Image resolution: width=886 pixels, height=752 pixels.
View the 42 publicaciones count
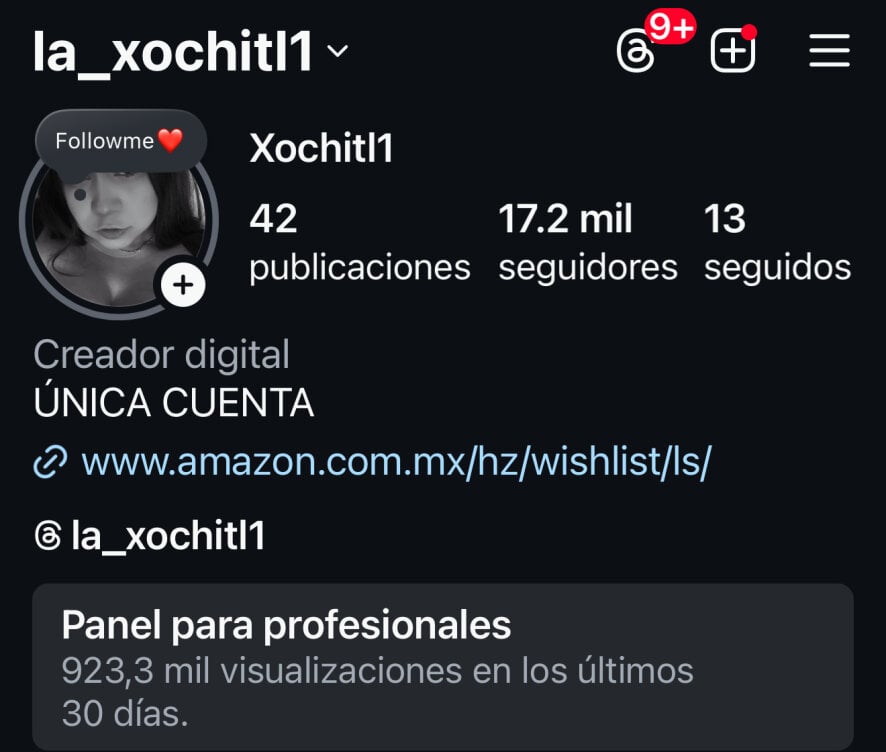(x=359, y=242)
